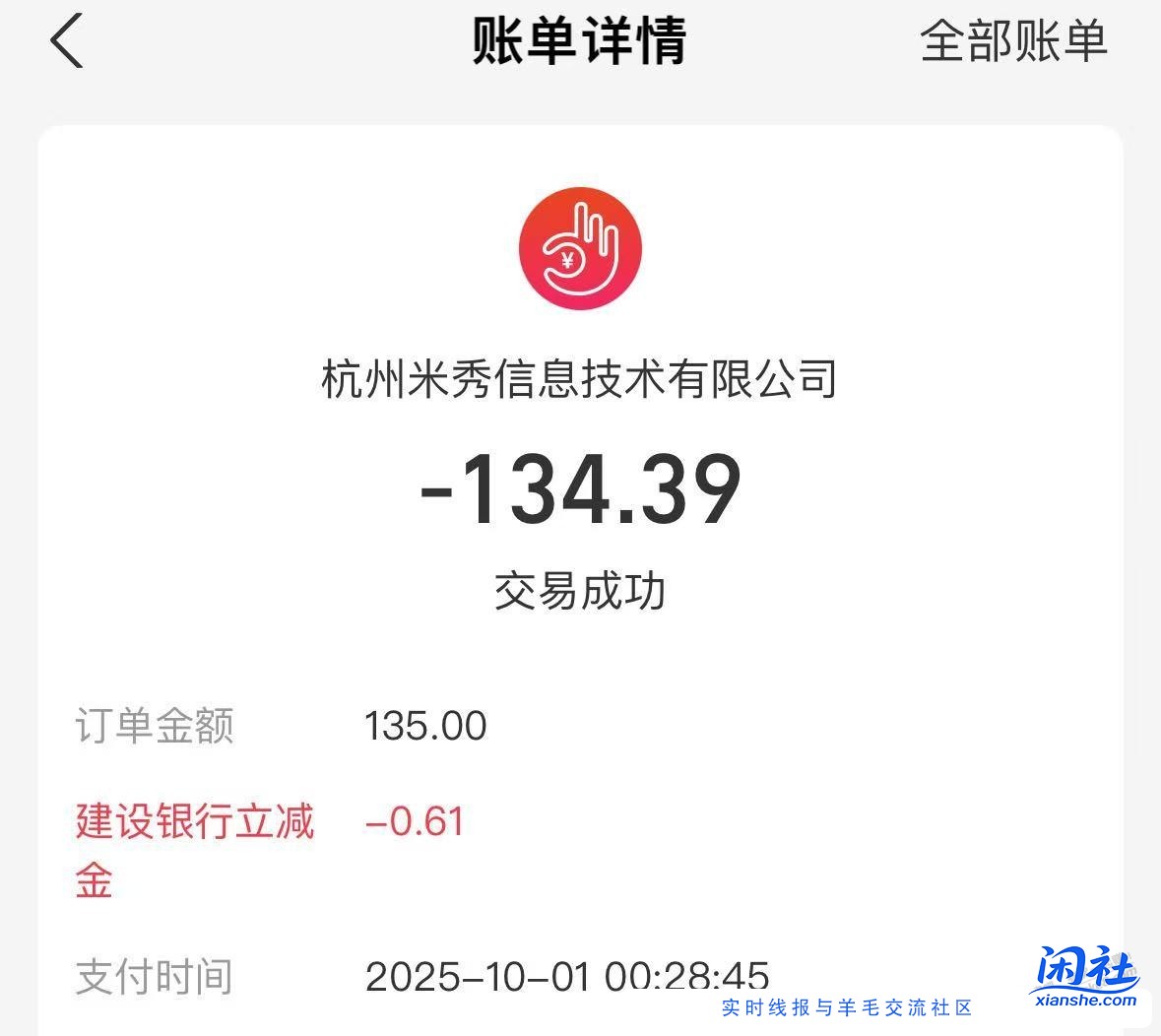The height and width of the screenshot is (1036, 1161).
Task: Open 全部账单 to view all bills
Action: (x=1013, y=42)
